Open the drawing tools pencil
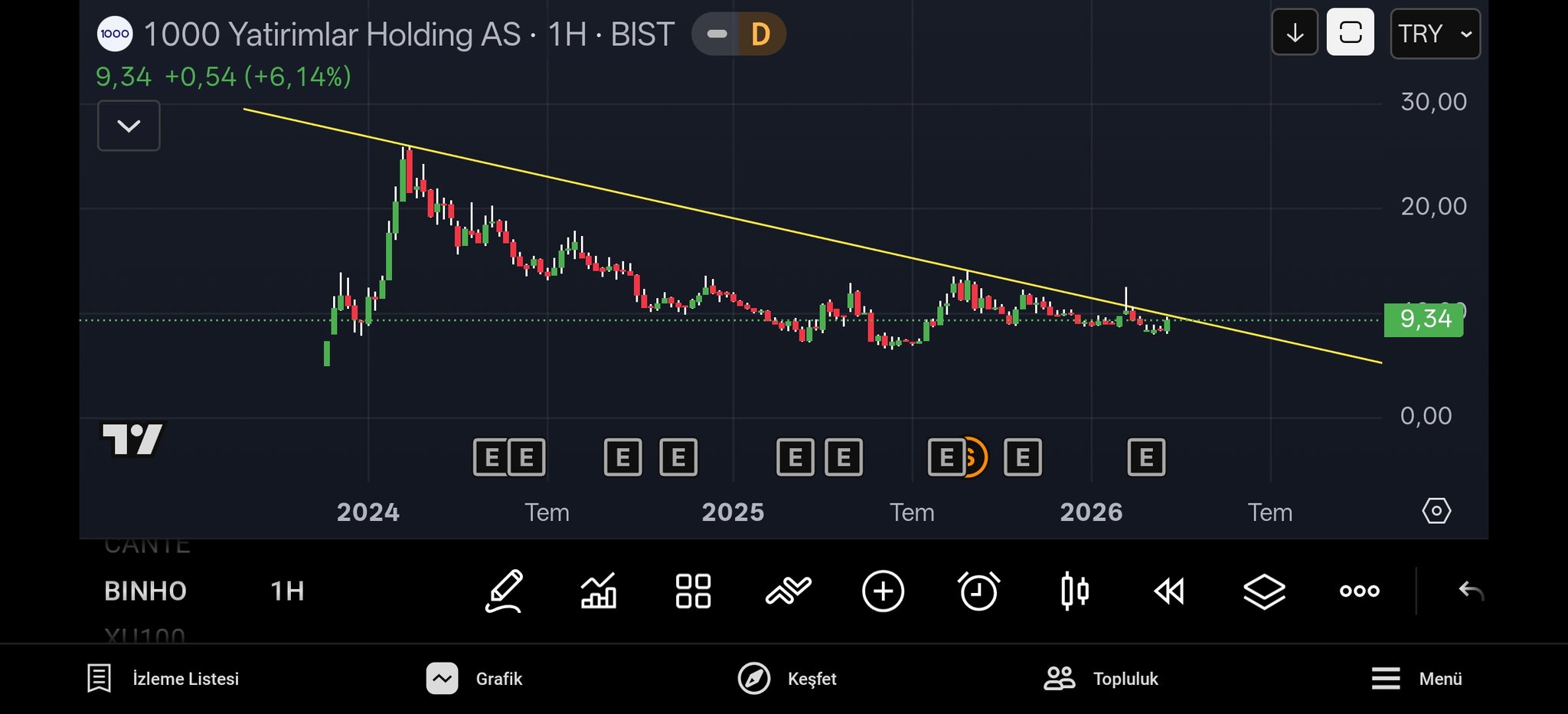 point(504,591)
